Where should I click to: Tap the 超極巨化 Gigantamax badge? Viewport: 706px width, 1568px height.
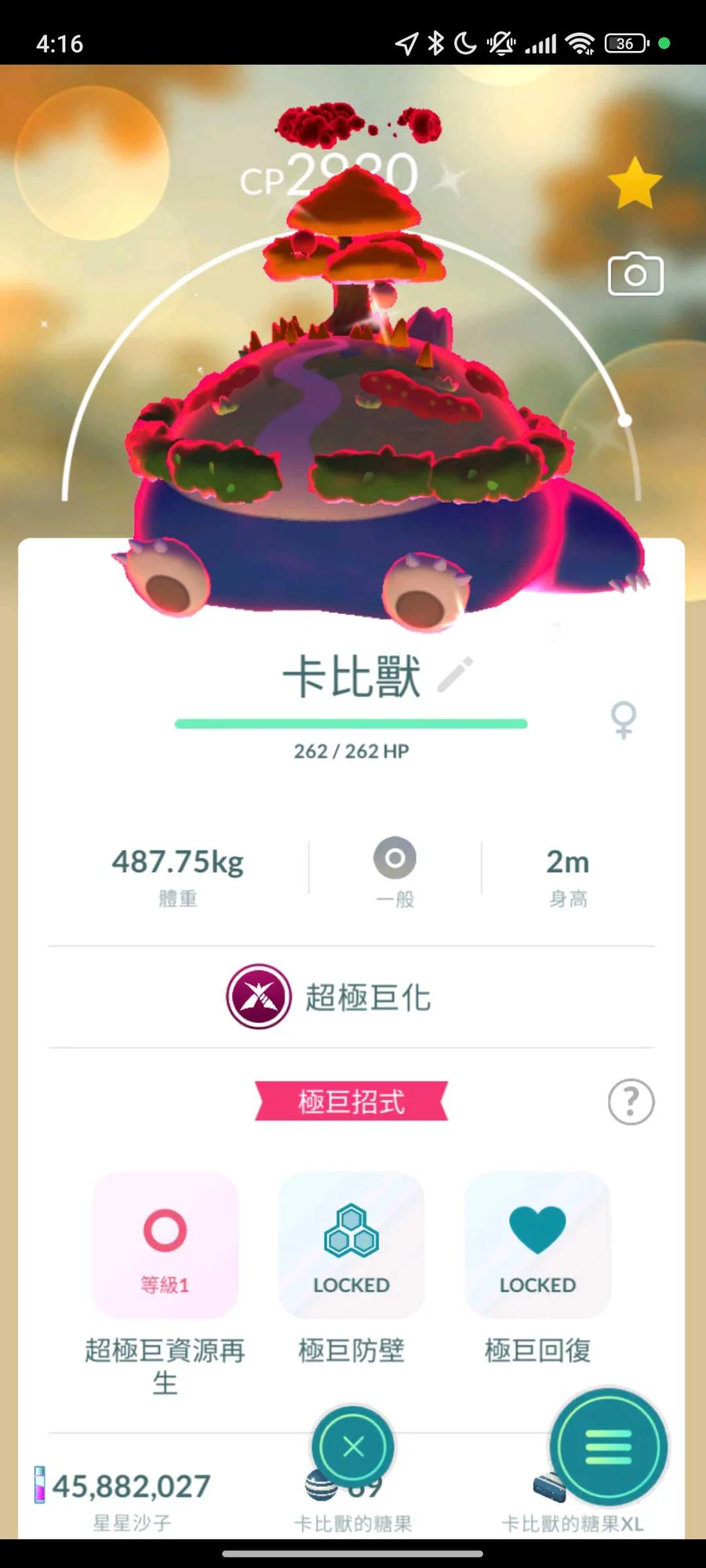pyautogui.click(x=259, y=996)
